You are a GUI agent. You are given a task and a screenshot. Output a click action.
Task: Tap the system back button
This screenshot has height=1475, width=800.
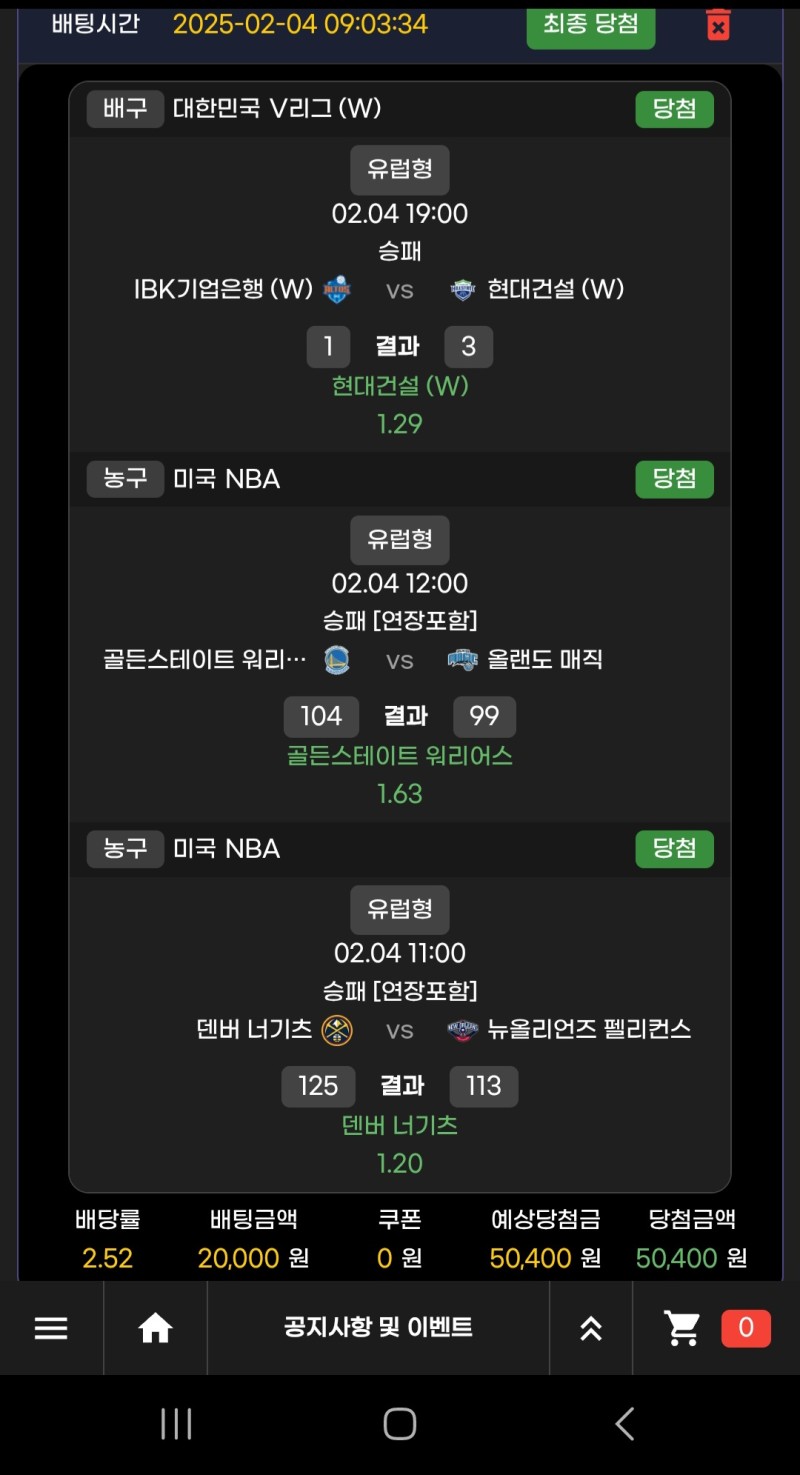coord(625,1423)
